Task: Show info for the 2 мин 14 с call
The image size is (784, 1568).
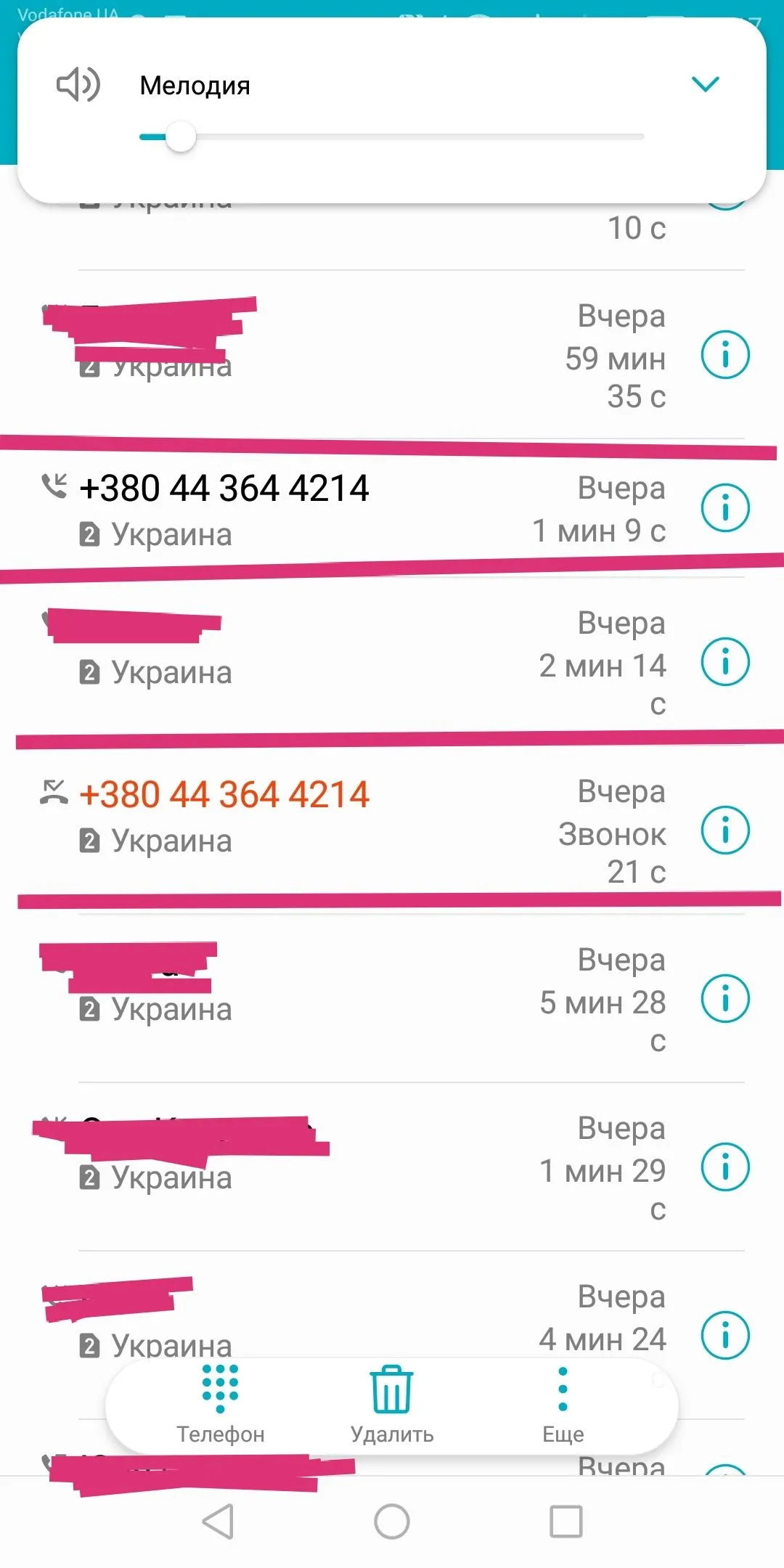Action: coord(724,662)
